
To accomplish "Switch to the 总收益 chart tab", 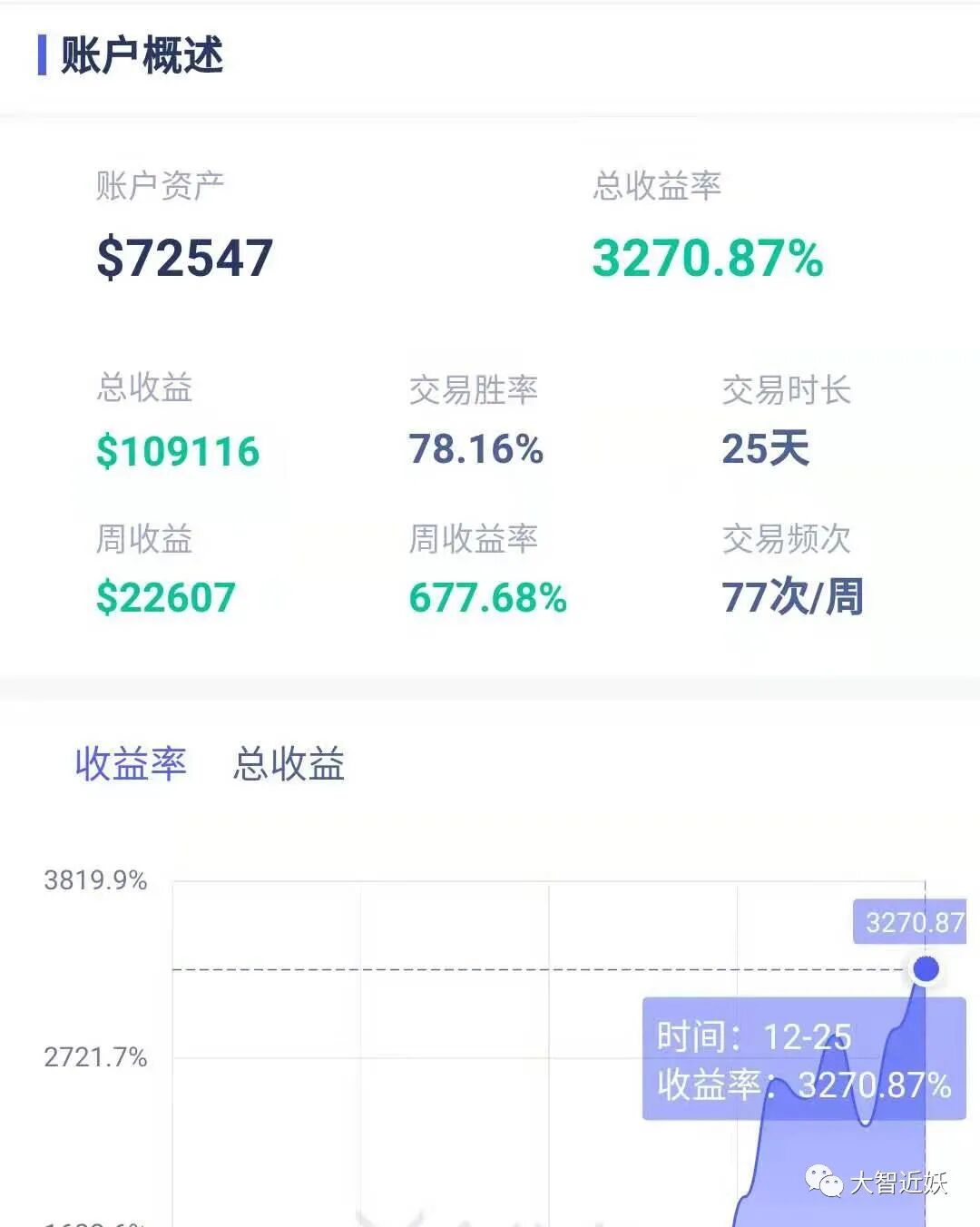I will point(289,763).
